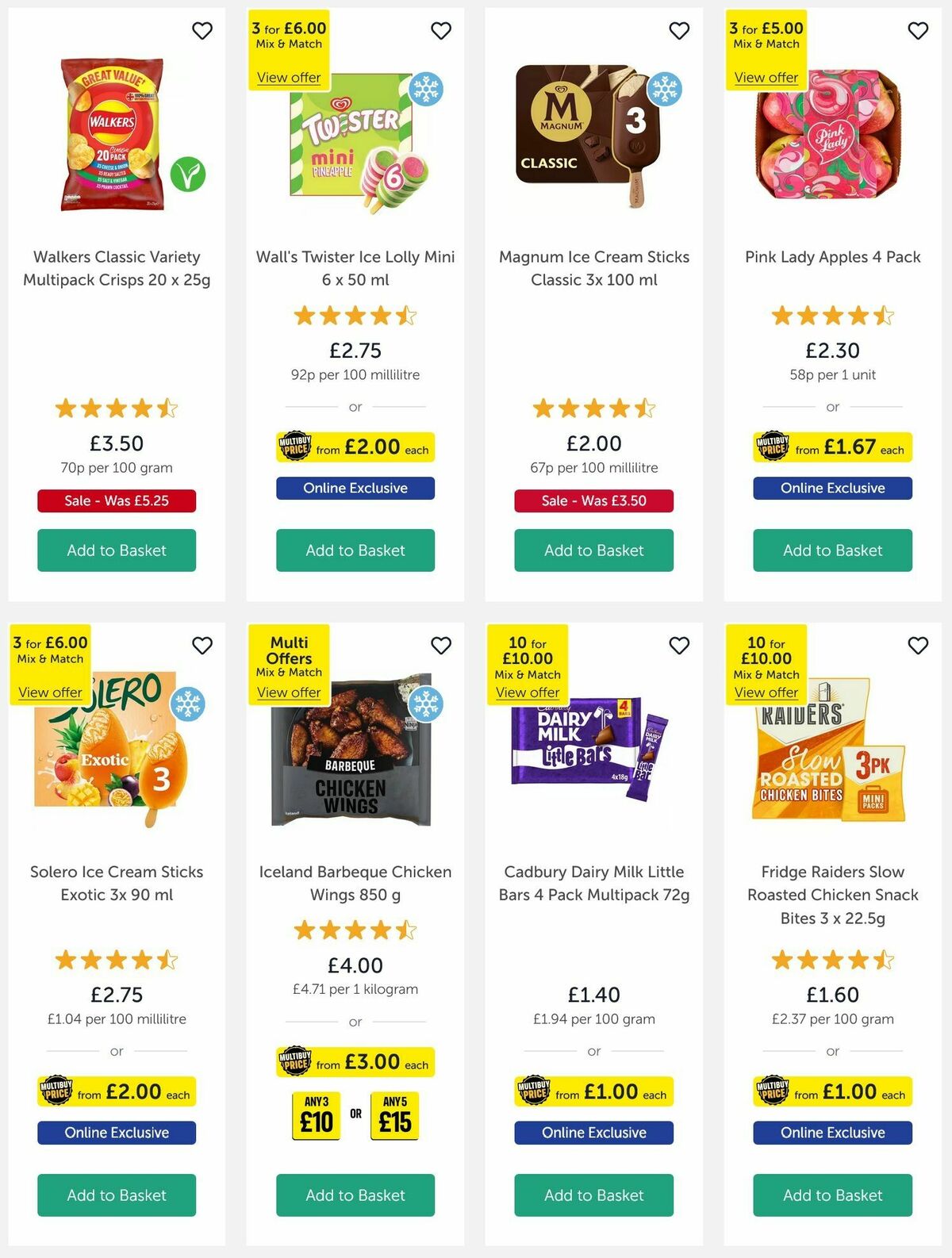Click the star rating under Iceland Chicken Wings

tap(355, 930)
